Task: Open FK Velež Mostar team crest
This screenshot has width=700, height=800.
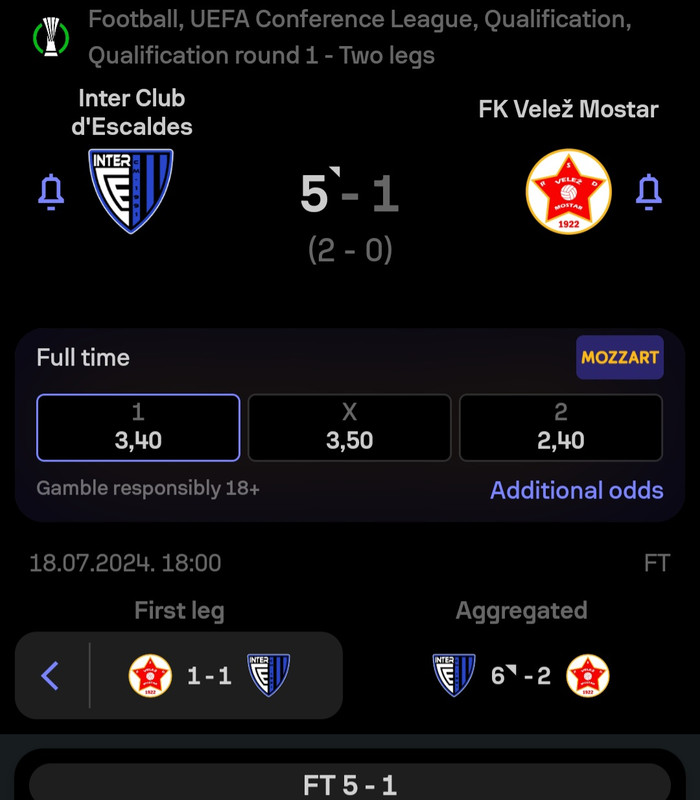Action: click(x=568, y=191)
